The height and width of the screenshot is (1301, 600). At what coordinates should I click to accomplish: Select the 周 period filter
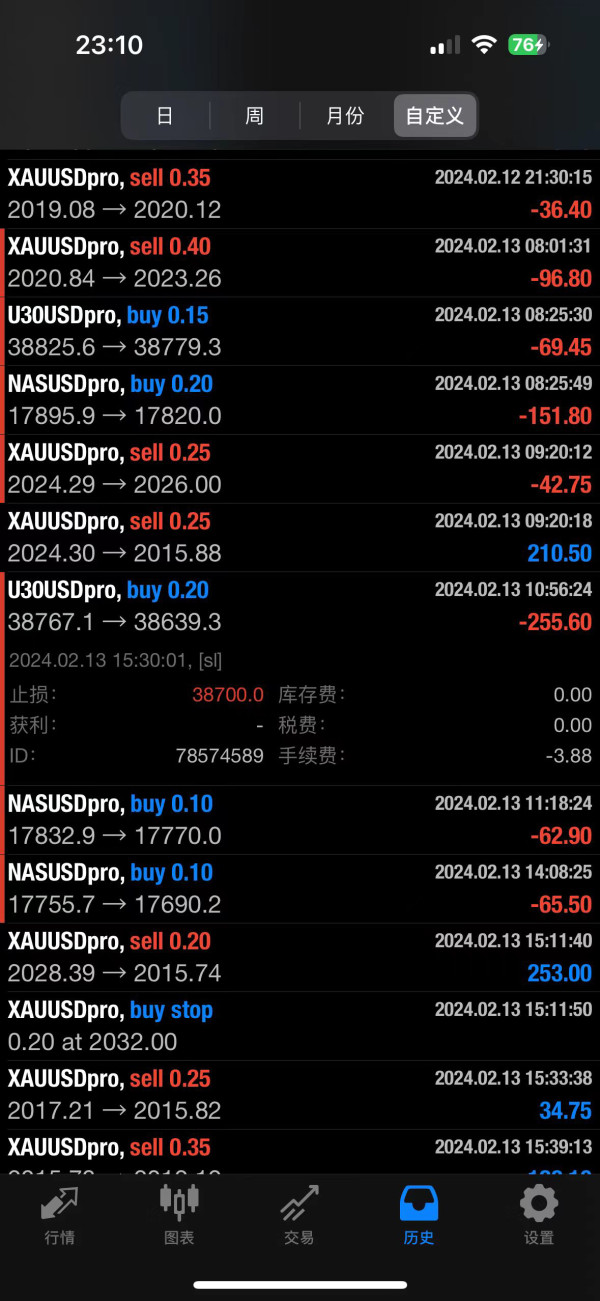pos(254,116)
